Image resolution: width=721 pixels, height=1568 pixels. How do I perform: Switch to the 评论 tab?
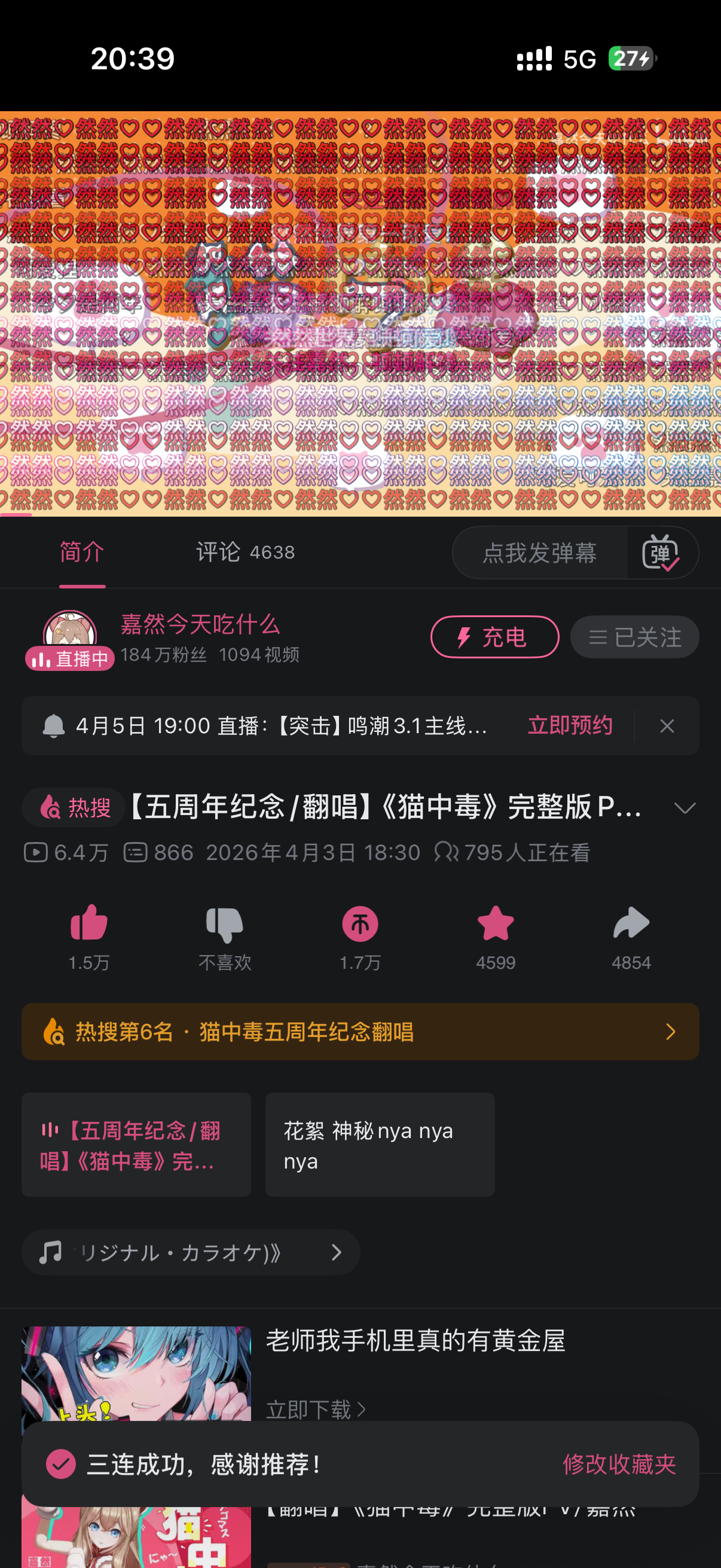(x=245, y=552)
